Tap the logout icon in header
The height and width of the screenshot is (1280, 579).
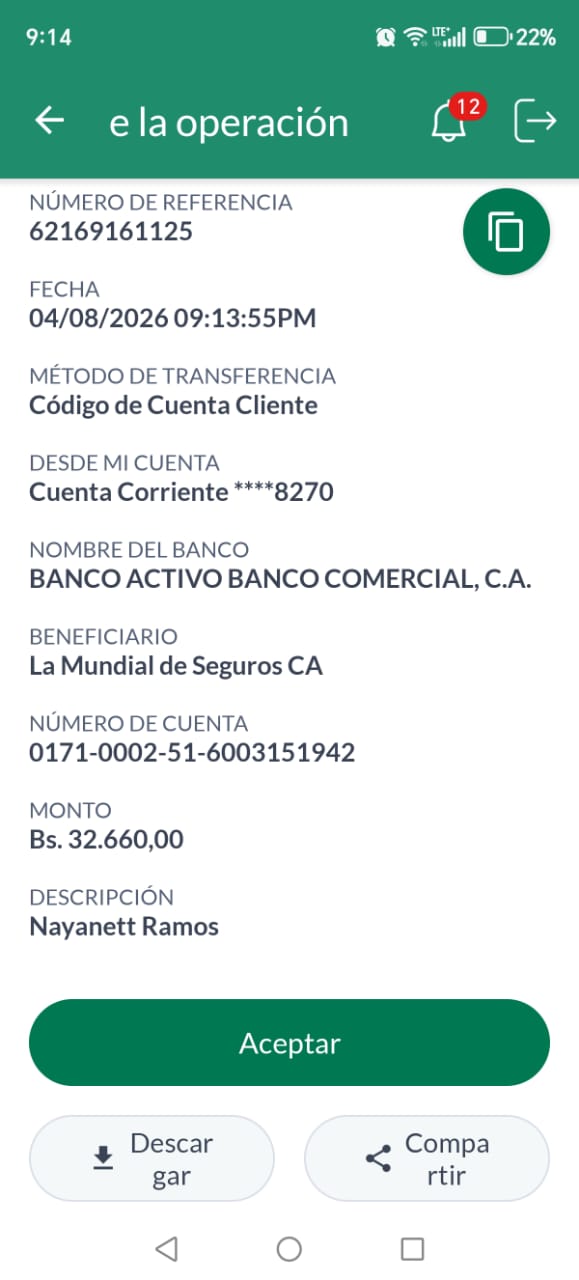(535, 121)
